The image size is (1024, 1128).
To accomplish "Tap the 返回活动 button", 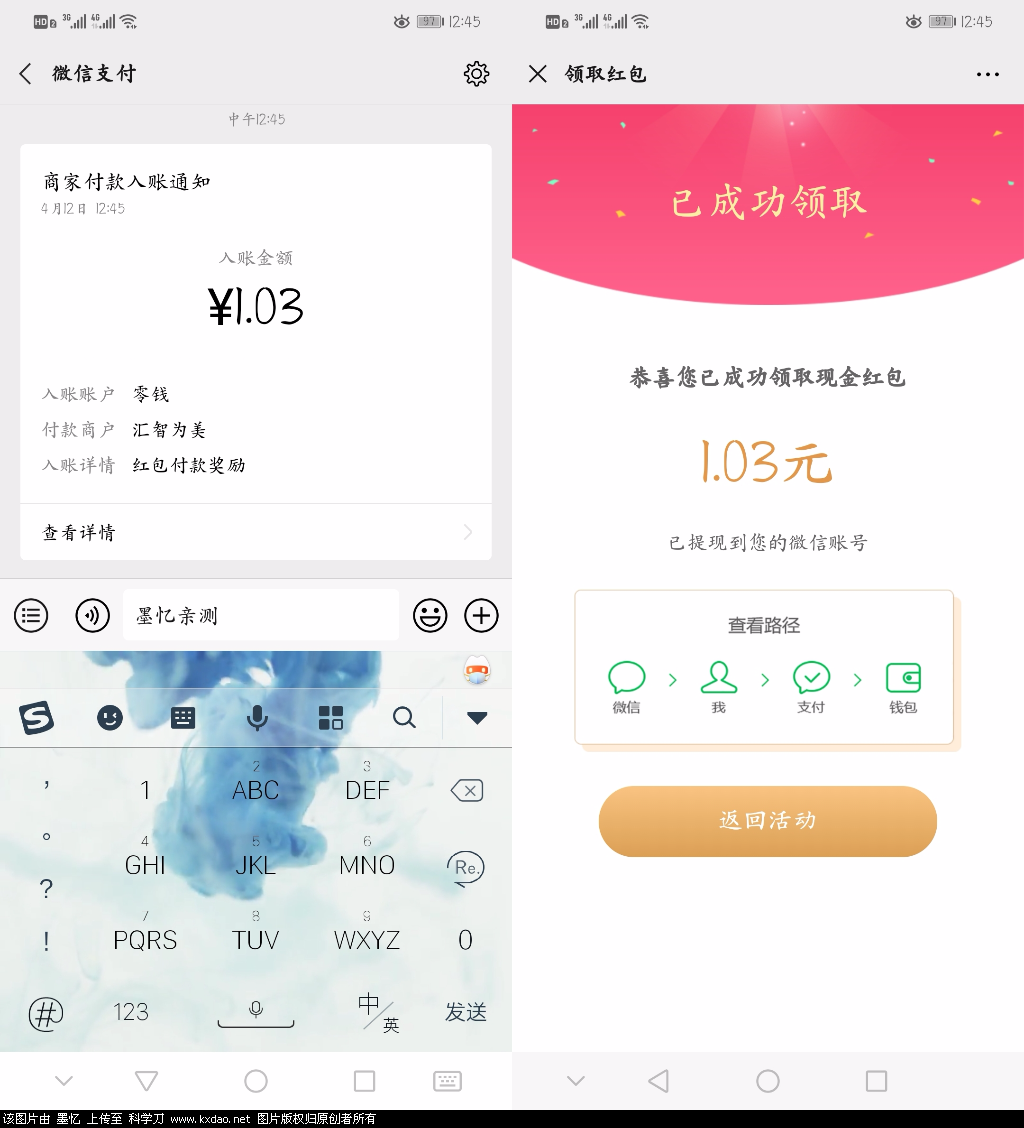I will coord(767,821).
